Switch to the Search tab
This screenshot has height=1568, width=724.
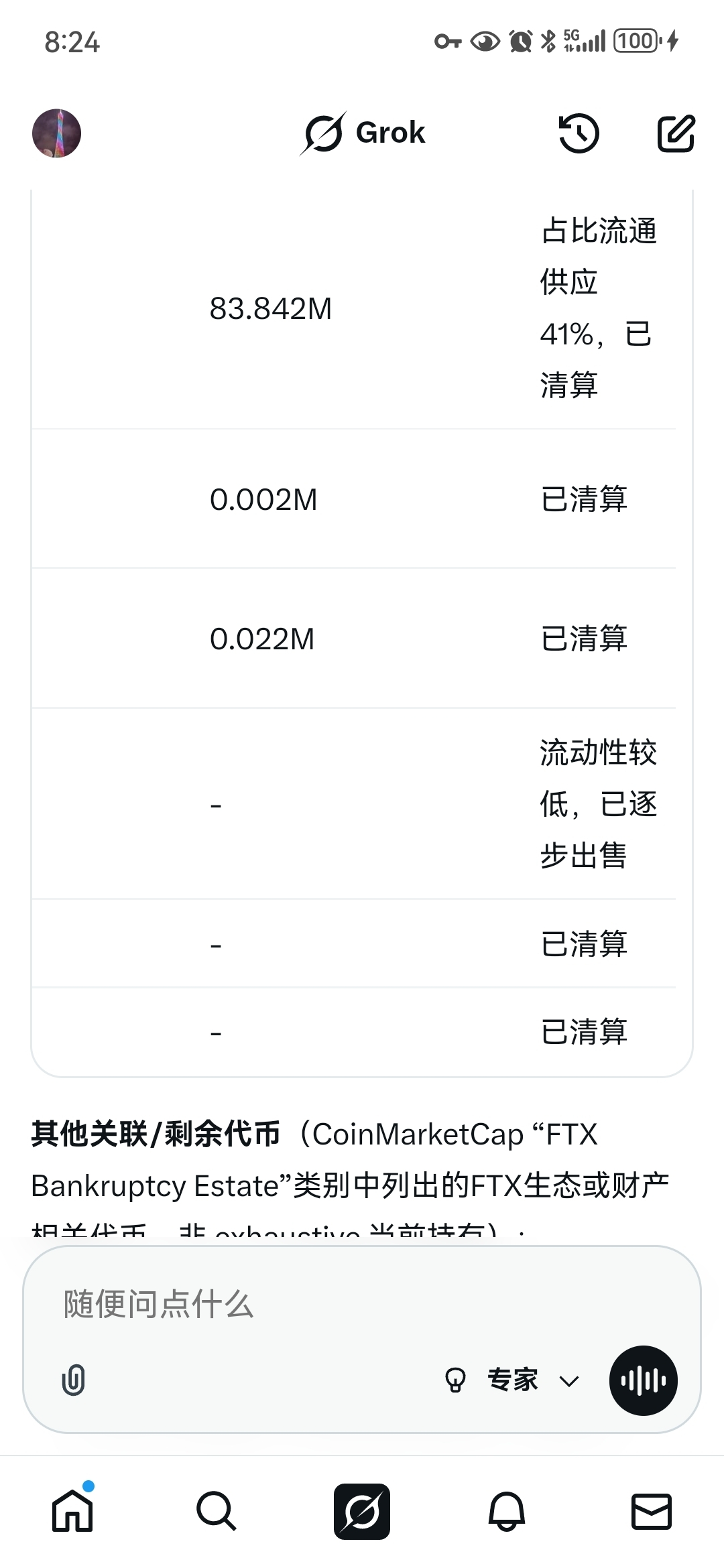[x=217, y=1512]
